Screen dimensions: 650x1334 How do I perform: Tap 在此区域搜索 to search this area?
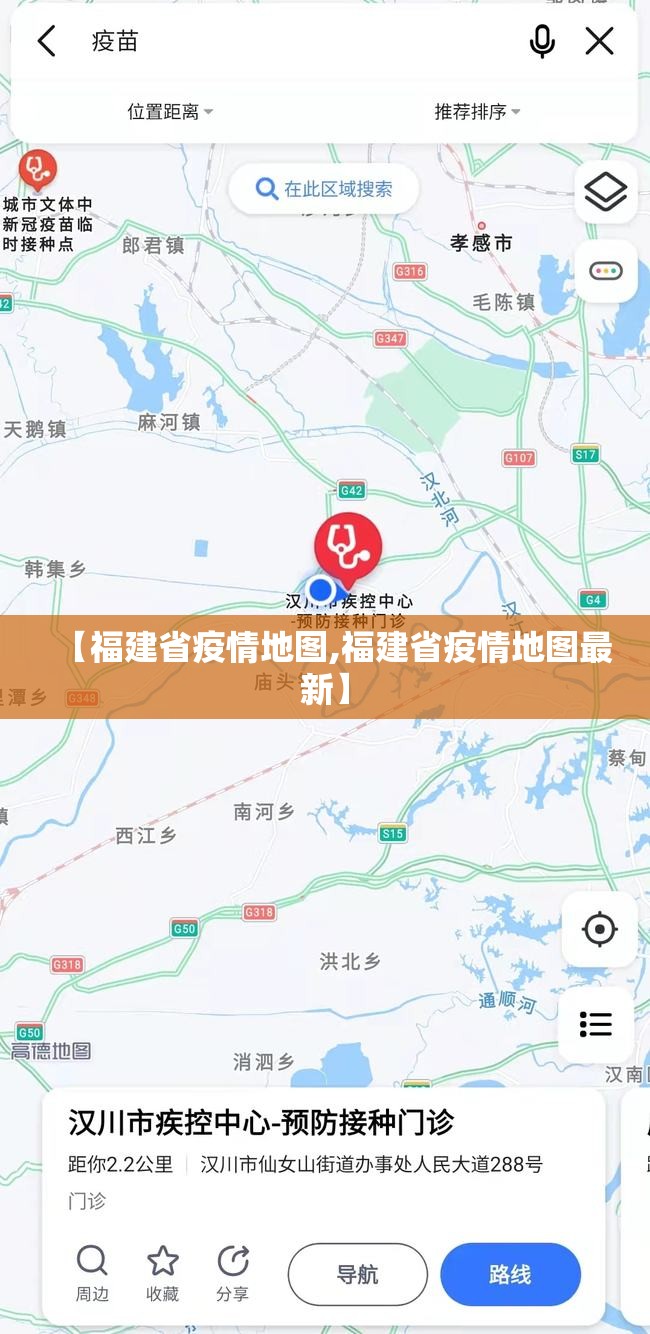click(324, 189)
